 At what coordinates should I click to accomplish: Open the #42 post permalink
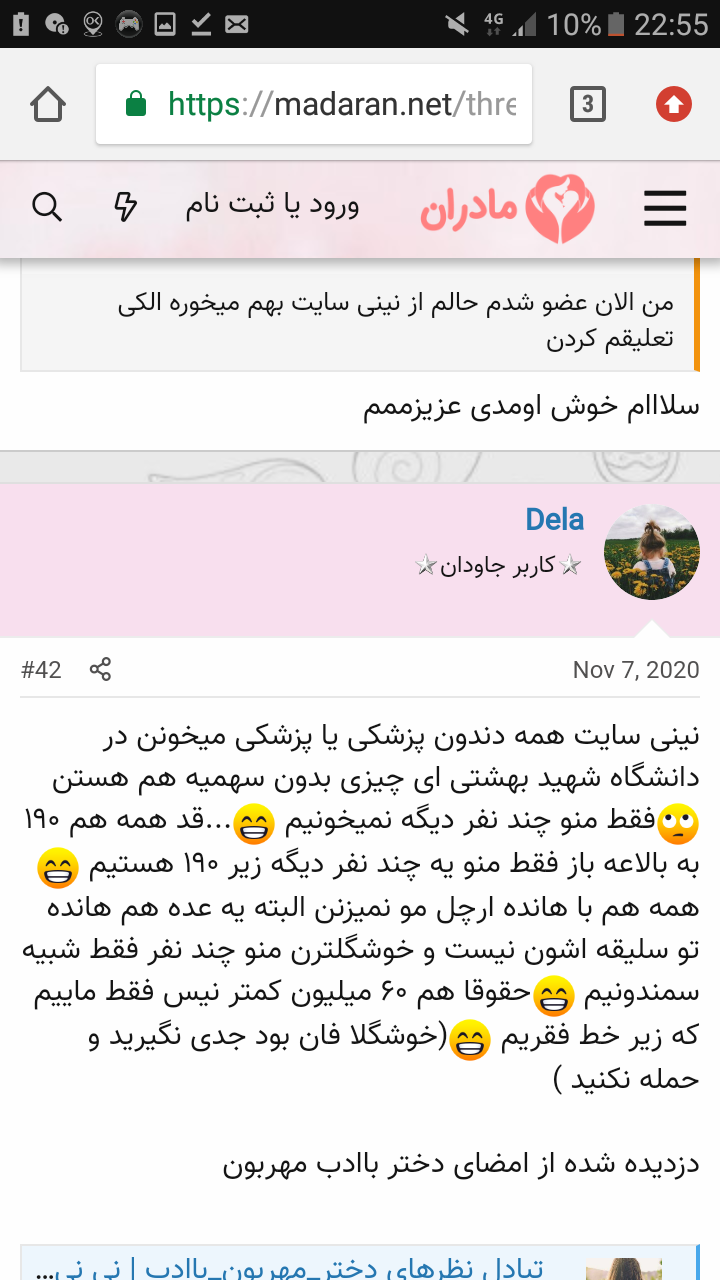[x=41, y=669]
